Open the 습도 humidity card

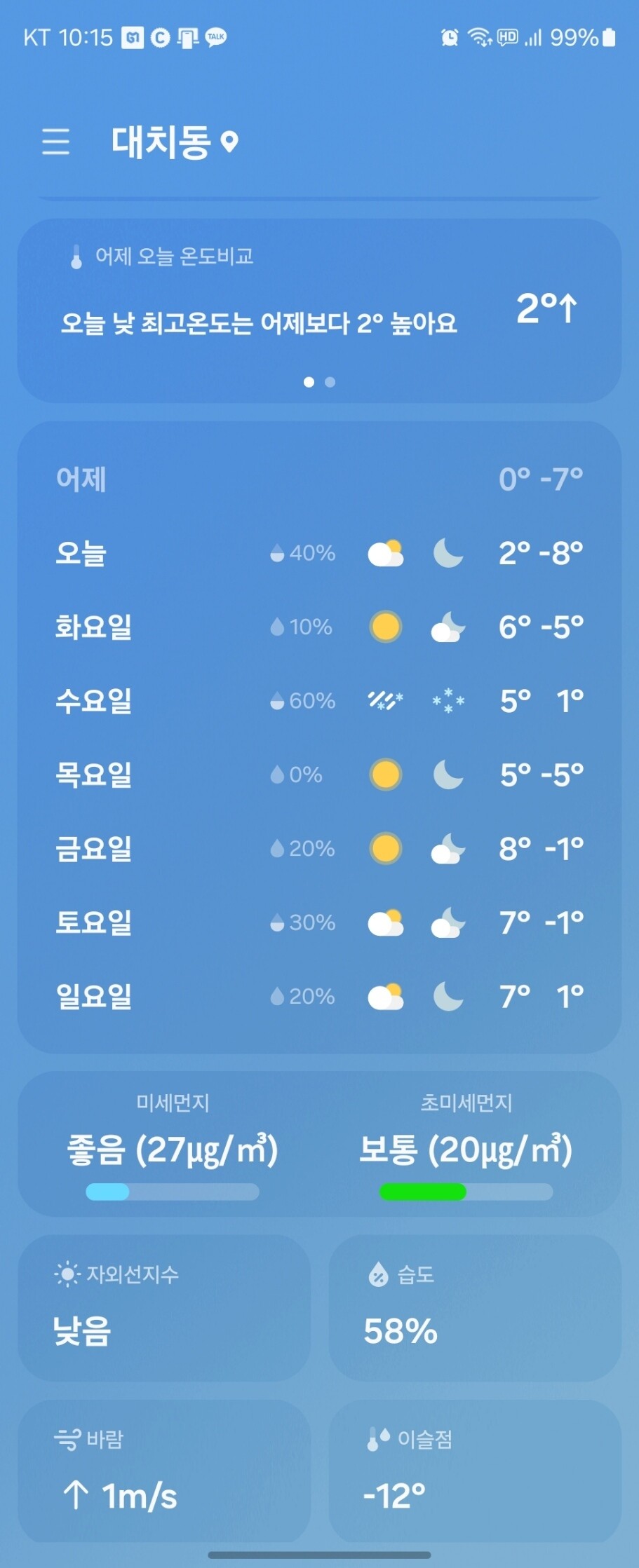(475, 1308)
